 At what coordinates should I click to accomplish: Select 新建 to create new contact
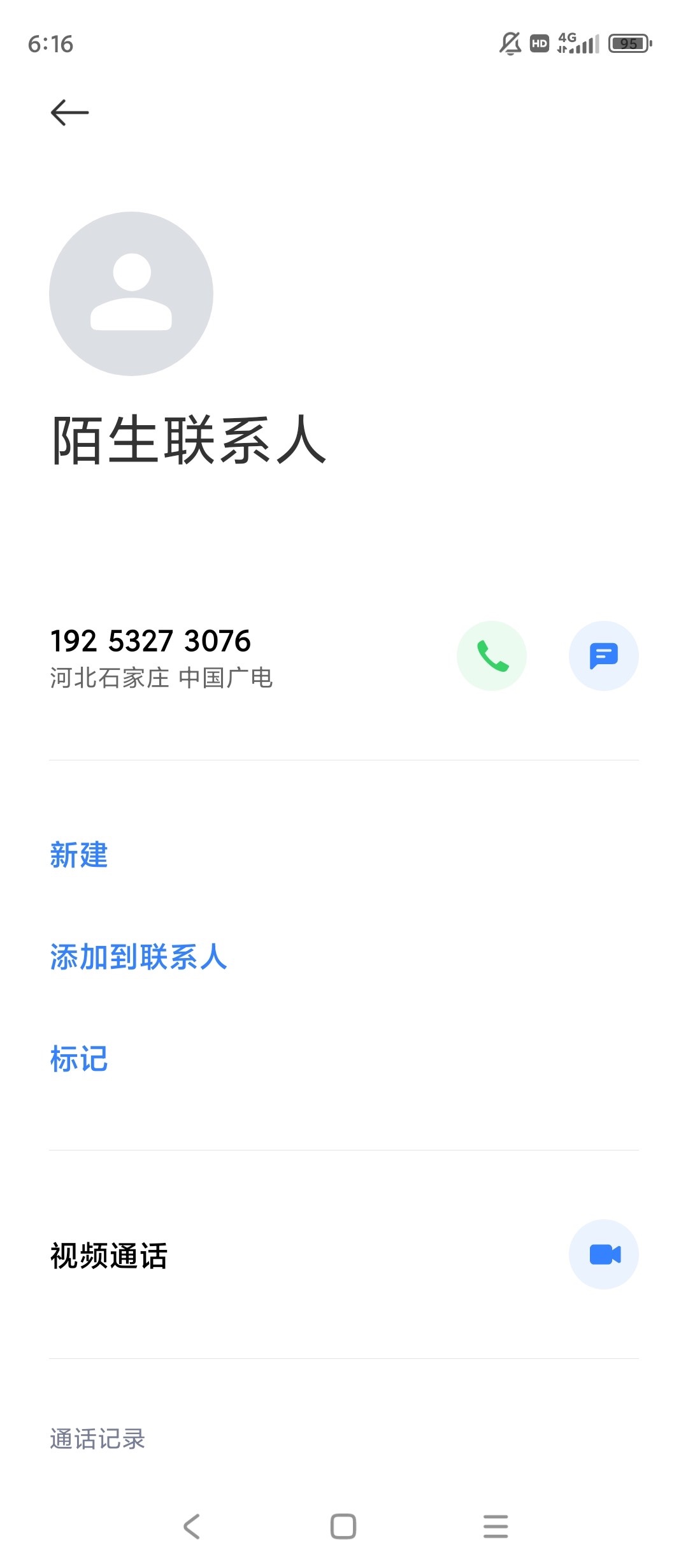(x=79, y=855)
